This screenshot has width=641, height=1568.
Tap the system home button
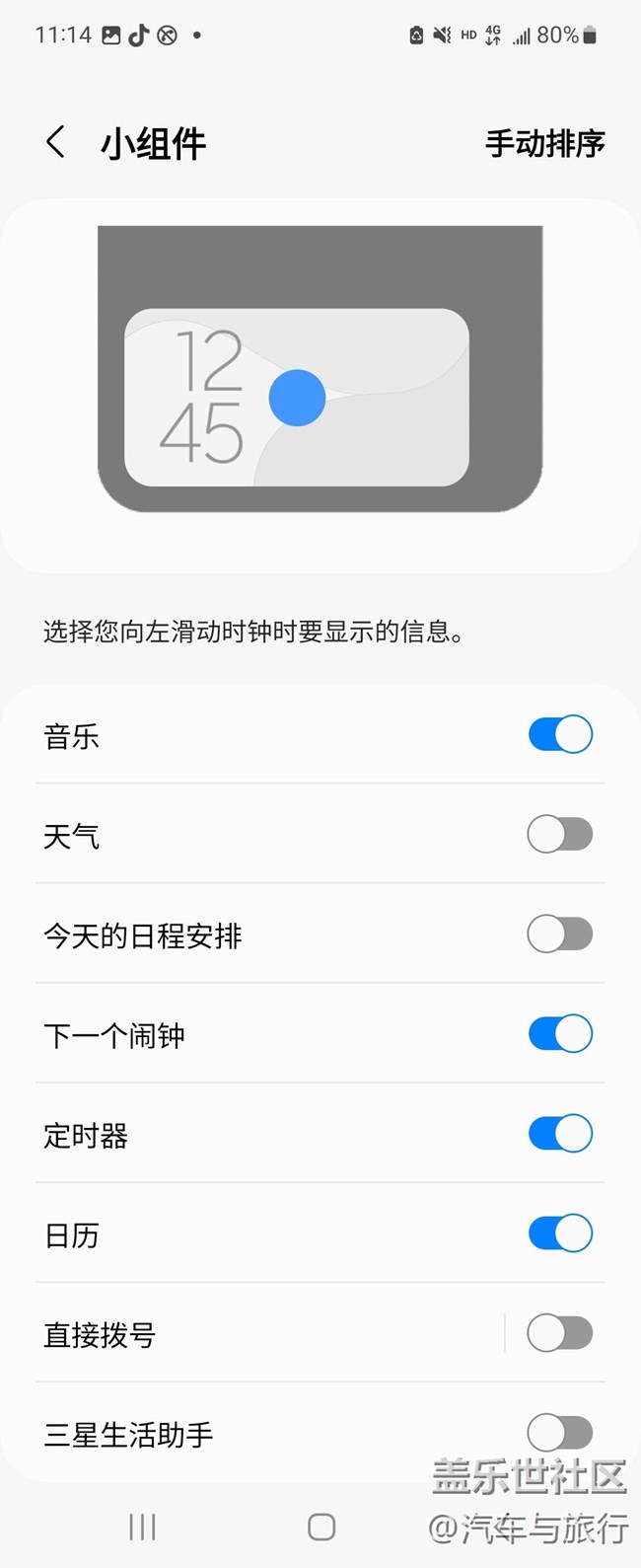click(321, 1527)
